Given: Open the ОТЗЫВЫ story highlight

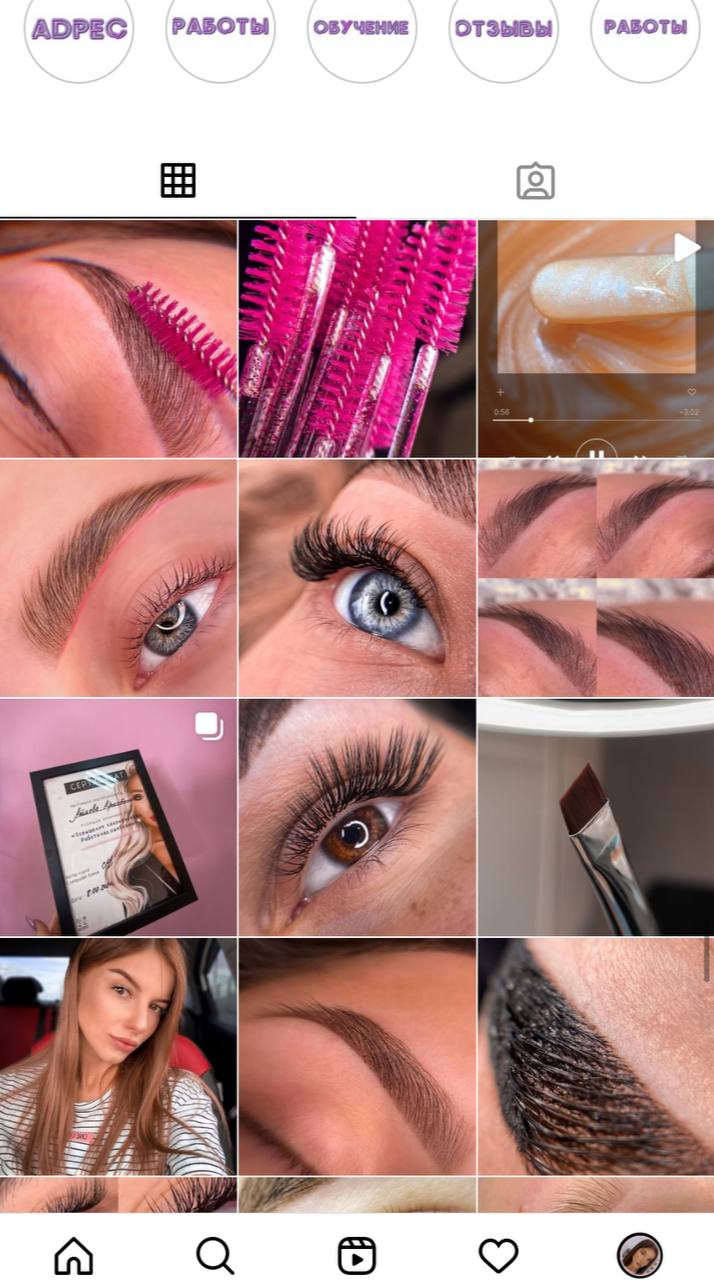Looking at the screenshot, I should [x=503, y=28].
